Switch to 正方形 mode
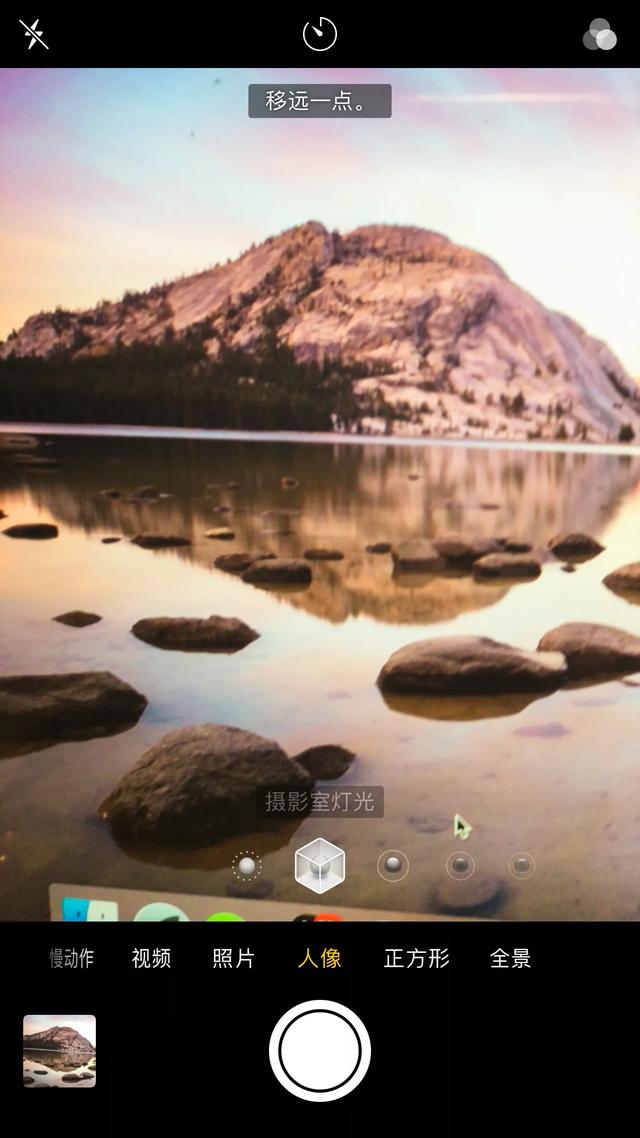This screenshot has height=1138, width=640. click(416, 958)
